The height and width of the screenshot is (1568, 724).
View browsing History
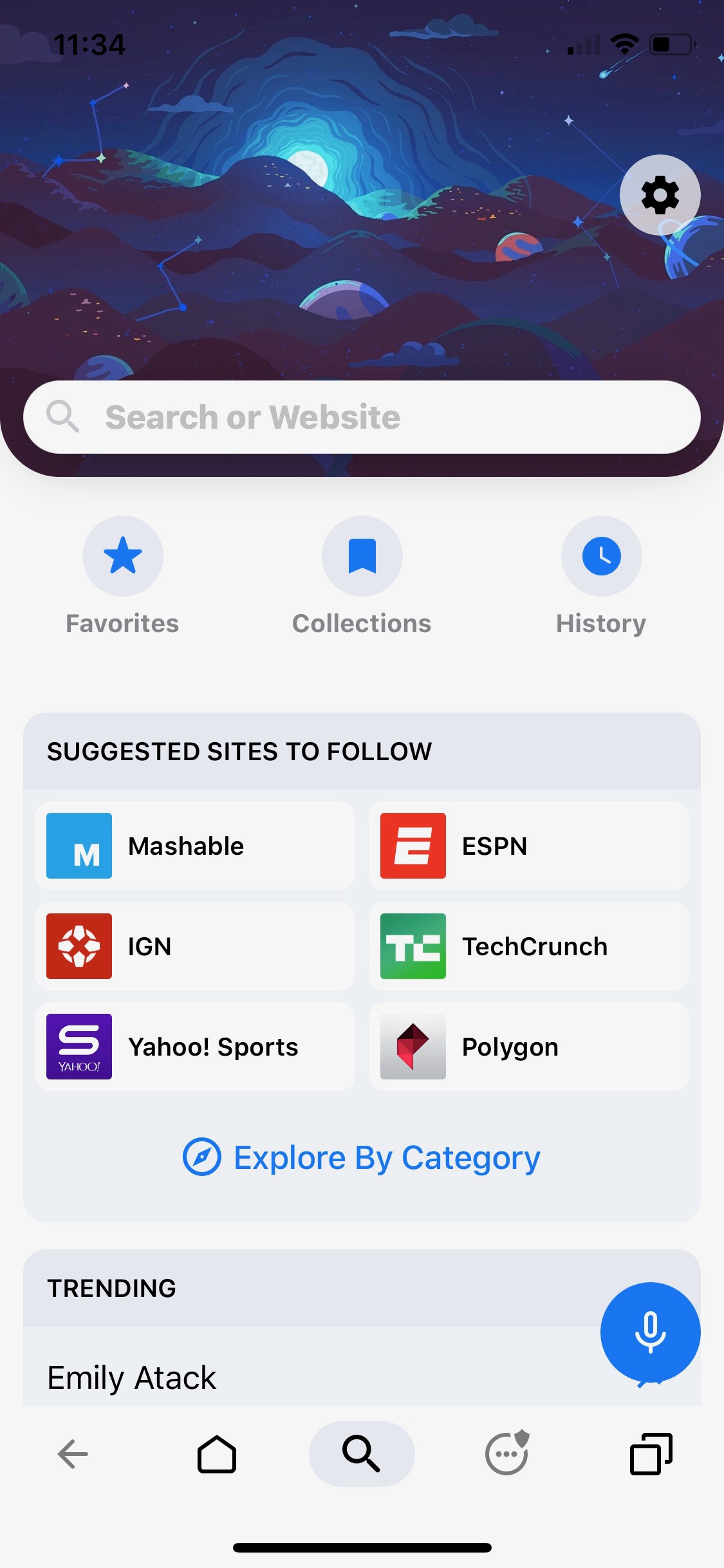pyautogui.click(x=601, y=576)
